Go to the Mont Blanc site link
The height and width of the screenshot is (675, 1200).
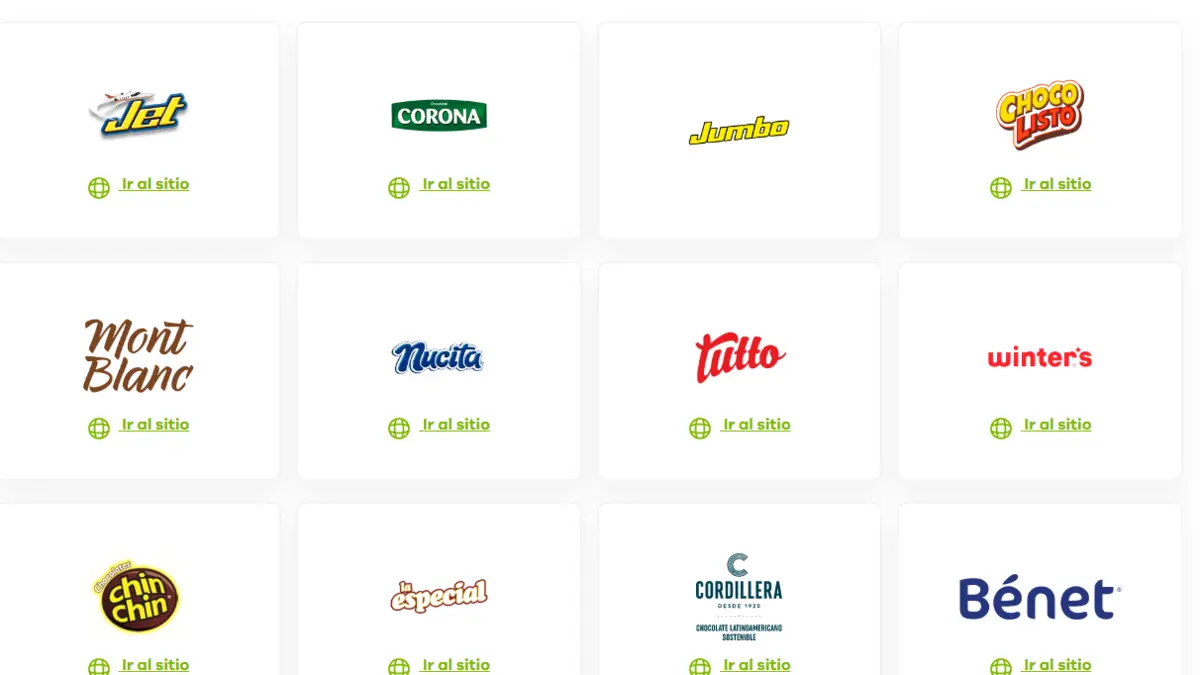[154, 425]
